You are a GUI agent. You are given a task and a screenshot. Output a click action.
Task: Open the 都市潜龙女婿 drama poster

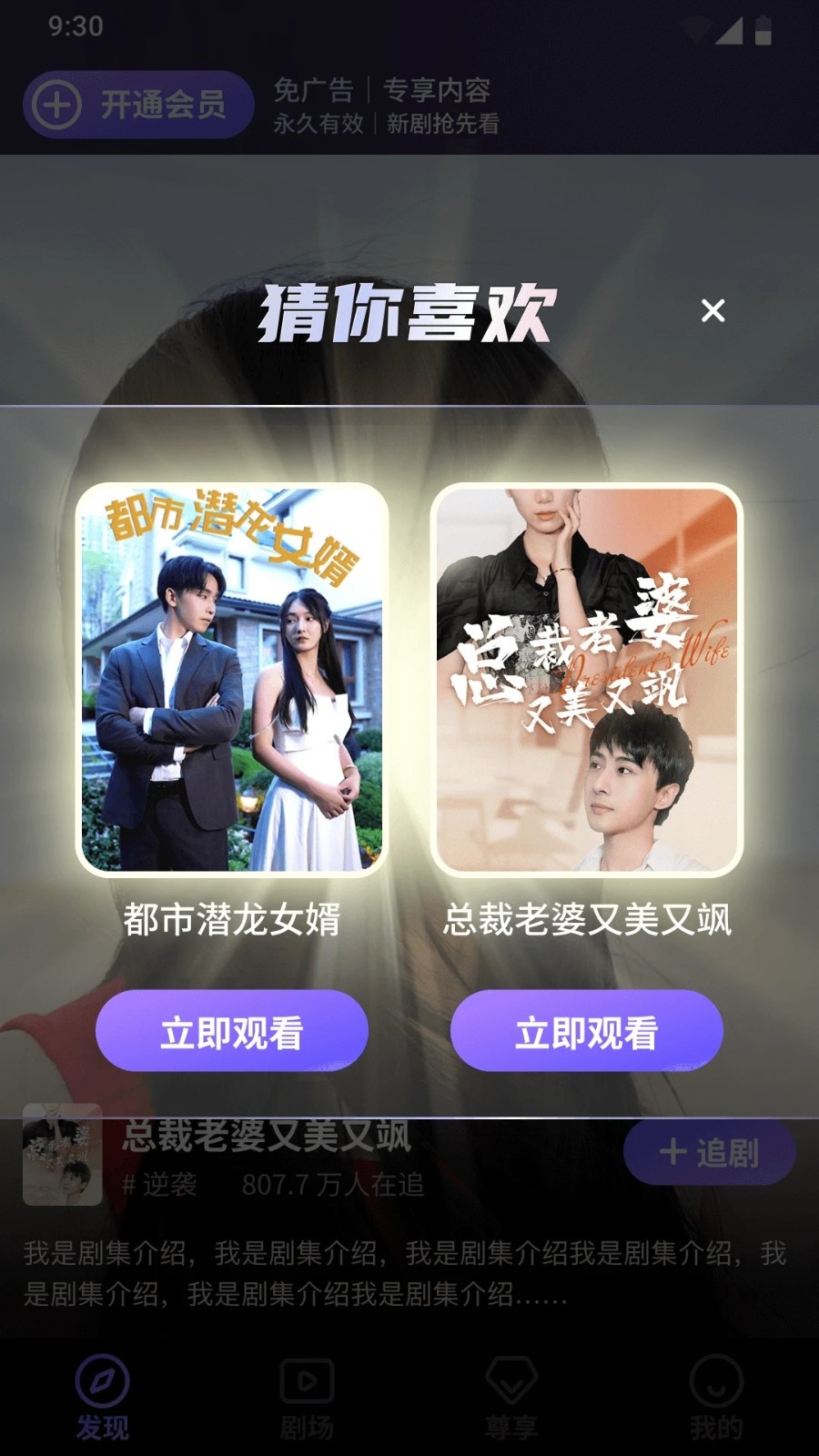click(232, 679)
